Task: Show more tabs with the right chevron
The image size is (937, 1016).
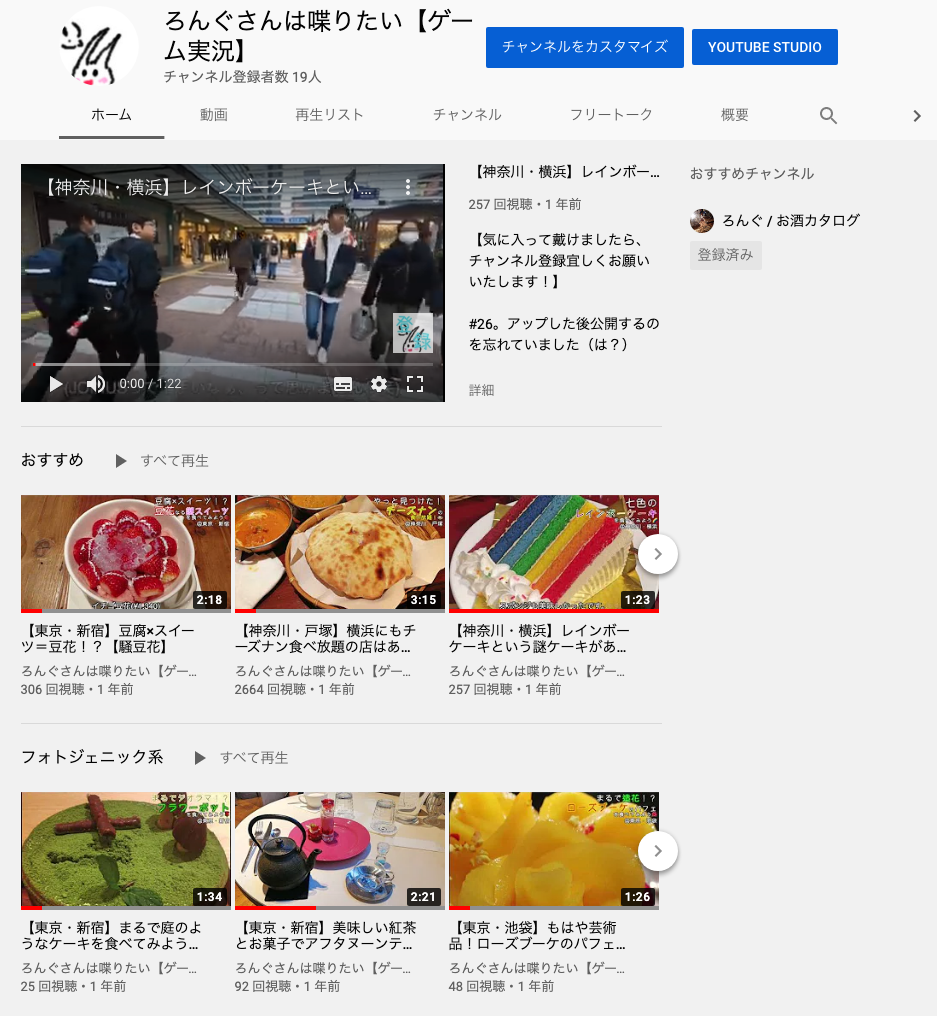Action: [x=916, y=116]
